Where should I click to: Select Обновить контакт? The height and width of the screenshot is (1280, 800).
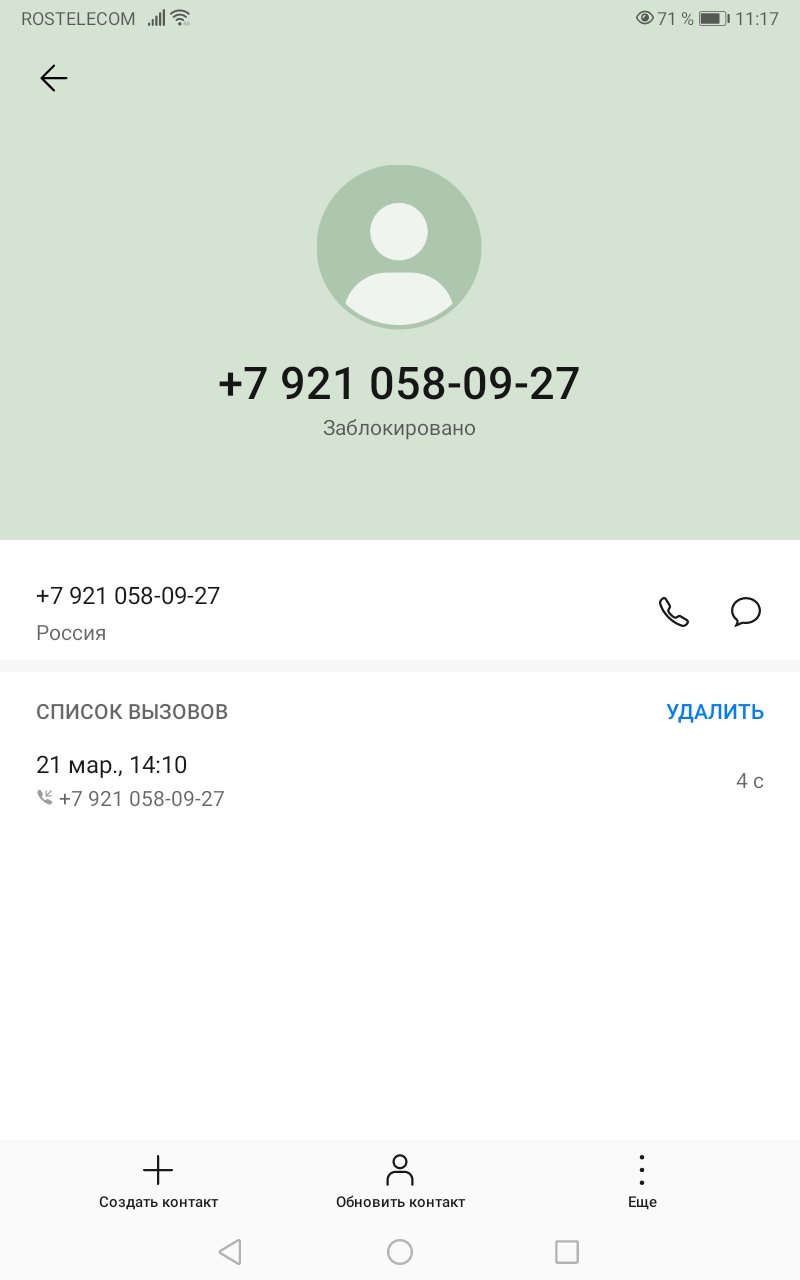pos(400,1181)
